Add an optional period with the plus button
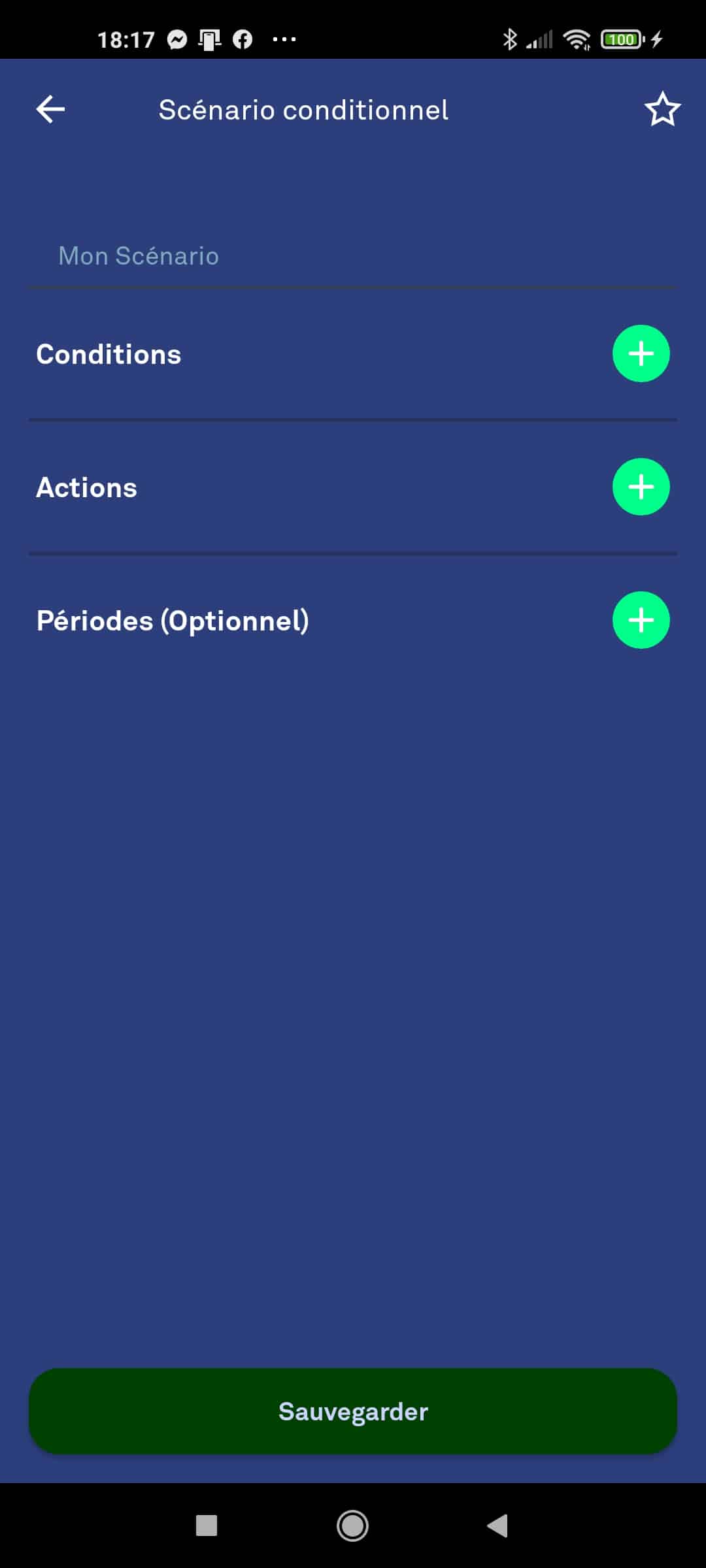This screenshot has height=1568, width=706. click(x=641, y=620)
